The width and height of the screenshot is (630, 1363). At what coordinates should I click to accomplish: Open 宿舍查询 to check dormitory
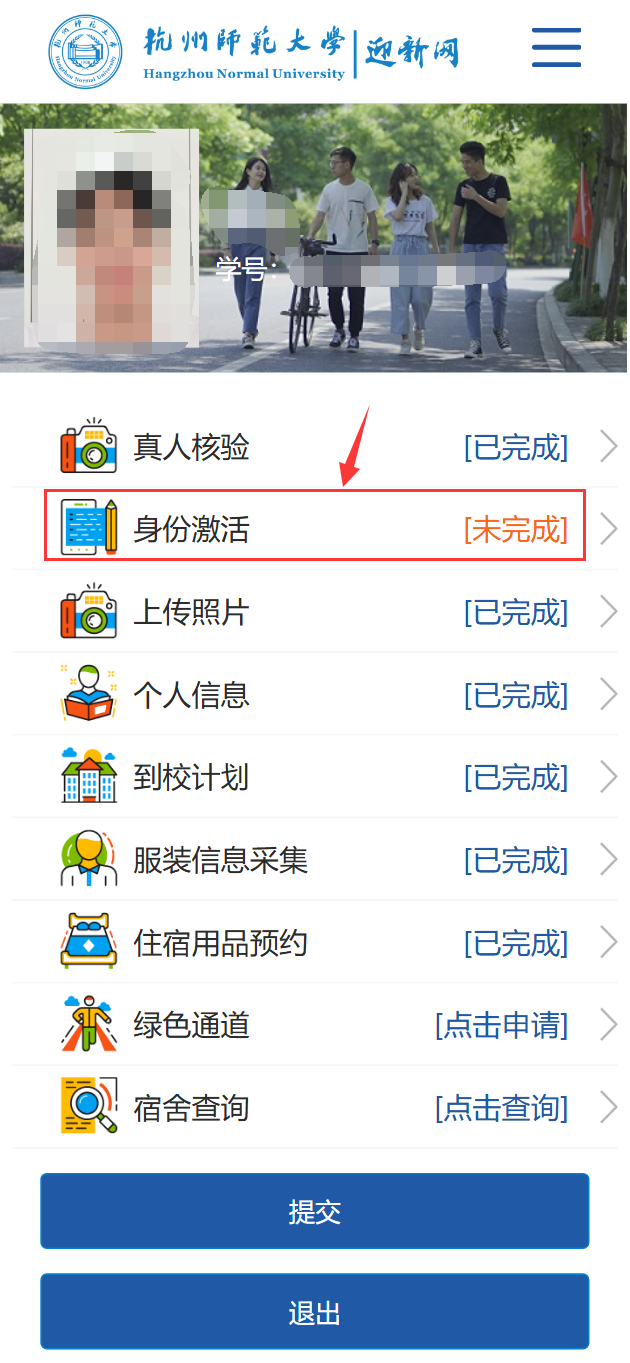315,1107
